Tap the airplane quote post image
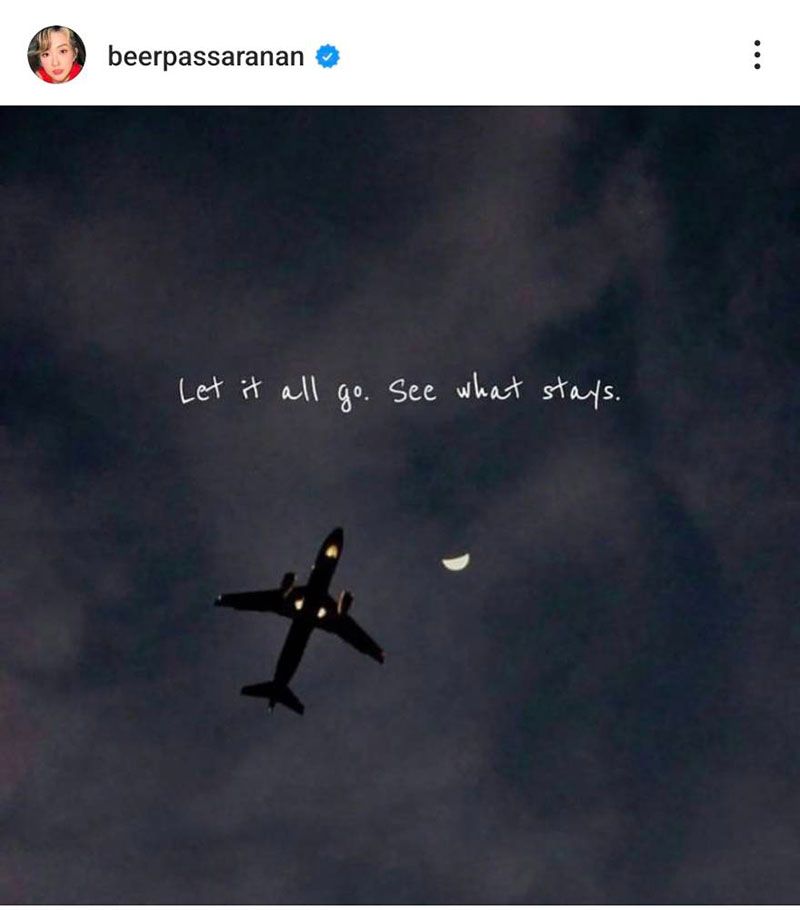This screenshot has width=800, height=910. pos(400,505)
